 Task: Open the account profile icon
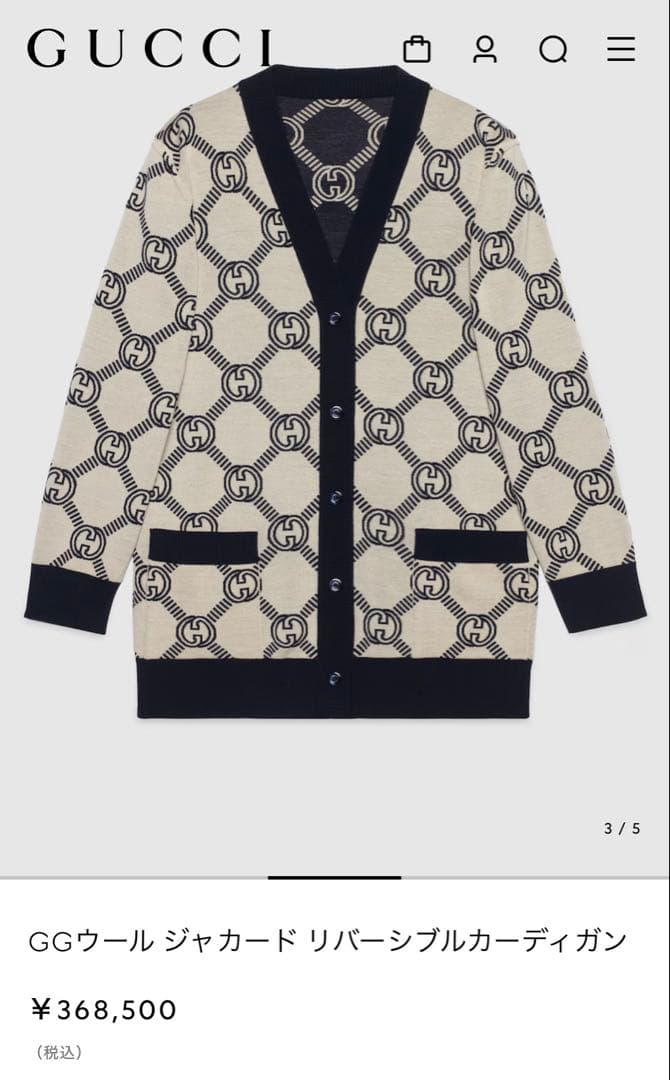(485, 48)
